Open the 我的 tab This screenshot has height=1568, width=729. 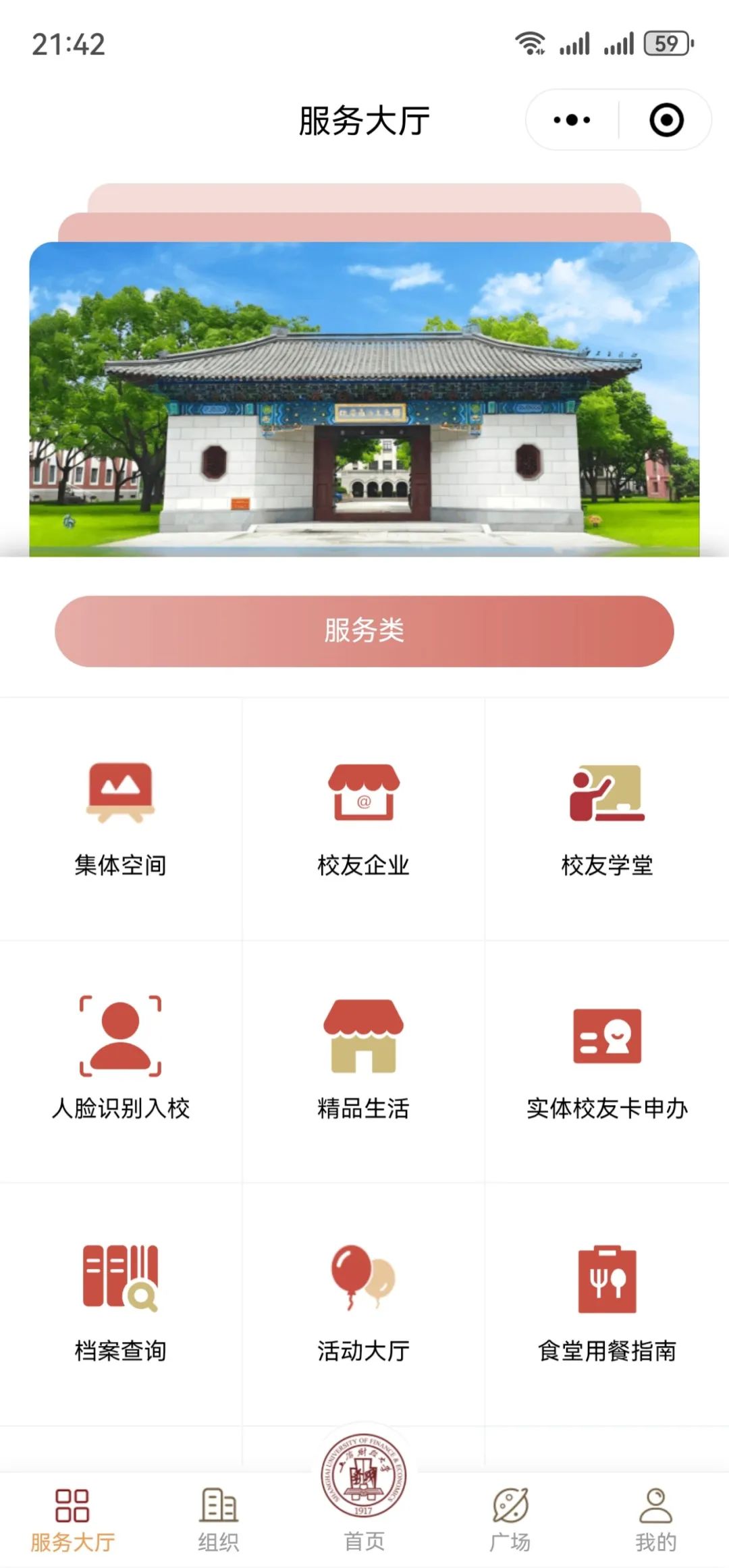(655, 1519)
